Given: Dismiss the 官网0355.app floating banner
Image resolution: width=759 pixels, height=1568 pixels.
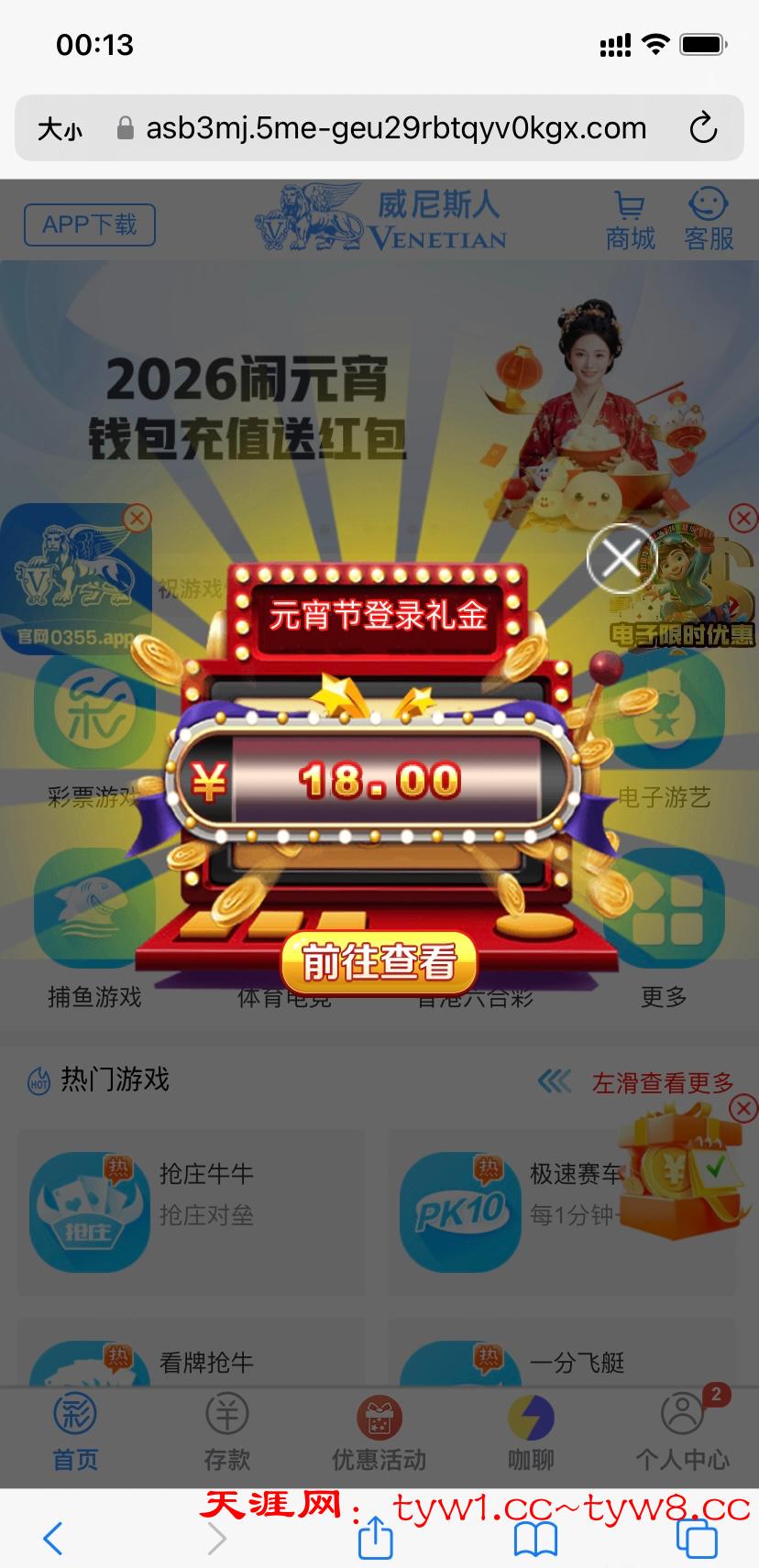Looking at the screenshot, I should coord(137,519).
